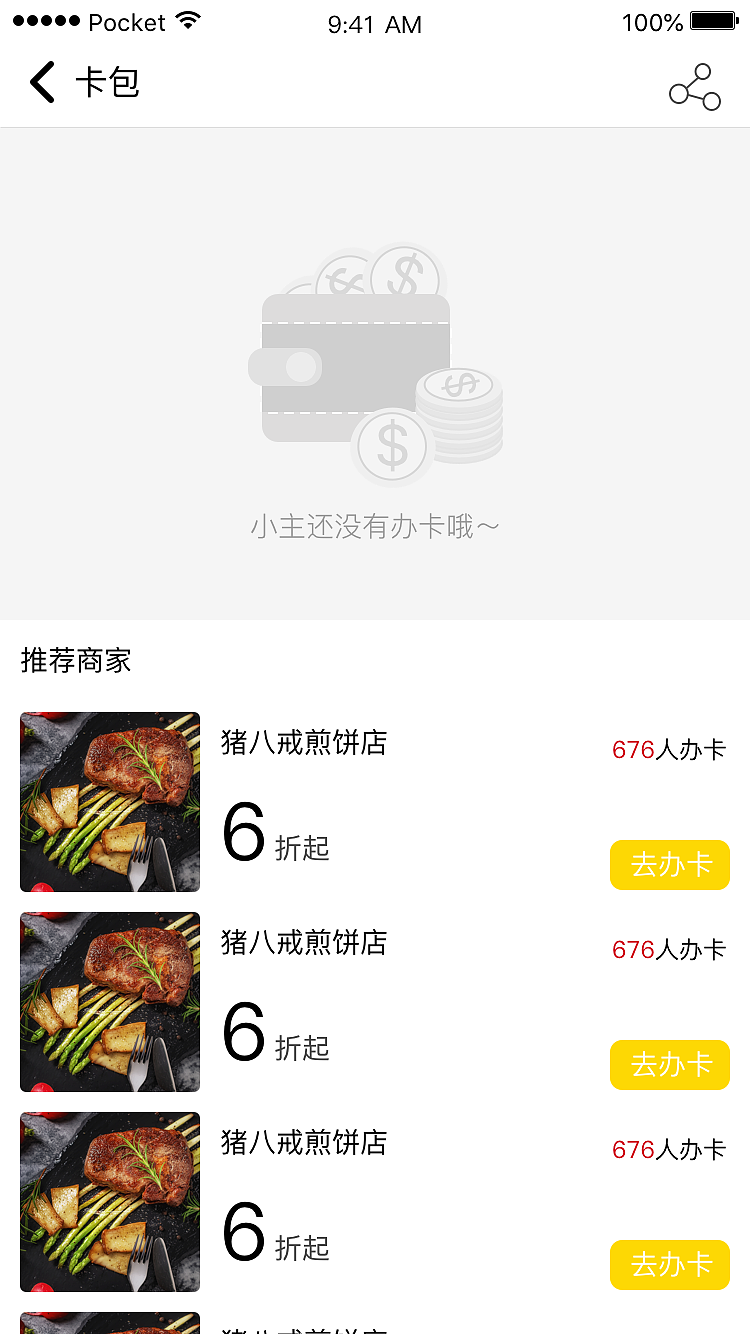Image resolution: width=750 pixels, height=1334 pixels.
Task: Click the second 去办卡 button
Action: pos(670,1065)
